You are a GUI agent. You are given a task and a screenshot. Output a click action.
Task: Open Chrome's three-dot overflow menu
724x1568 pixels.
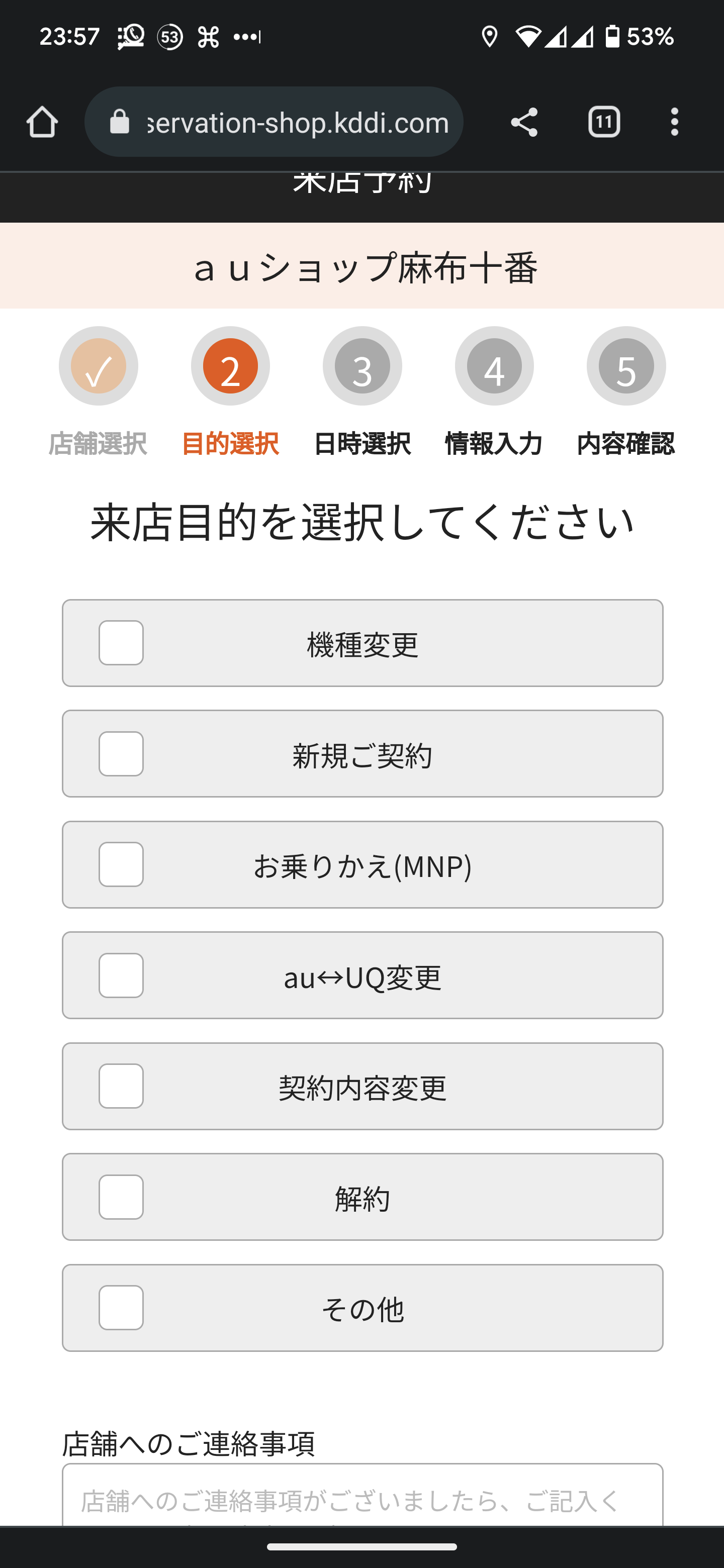pos(675,122)
